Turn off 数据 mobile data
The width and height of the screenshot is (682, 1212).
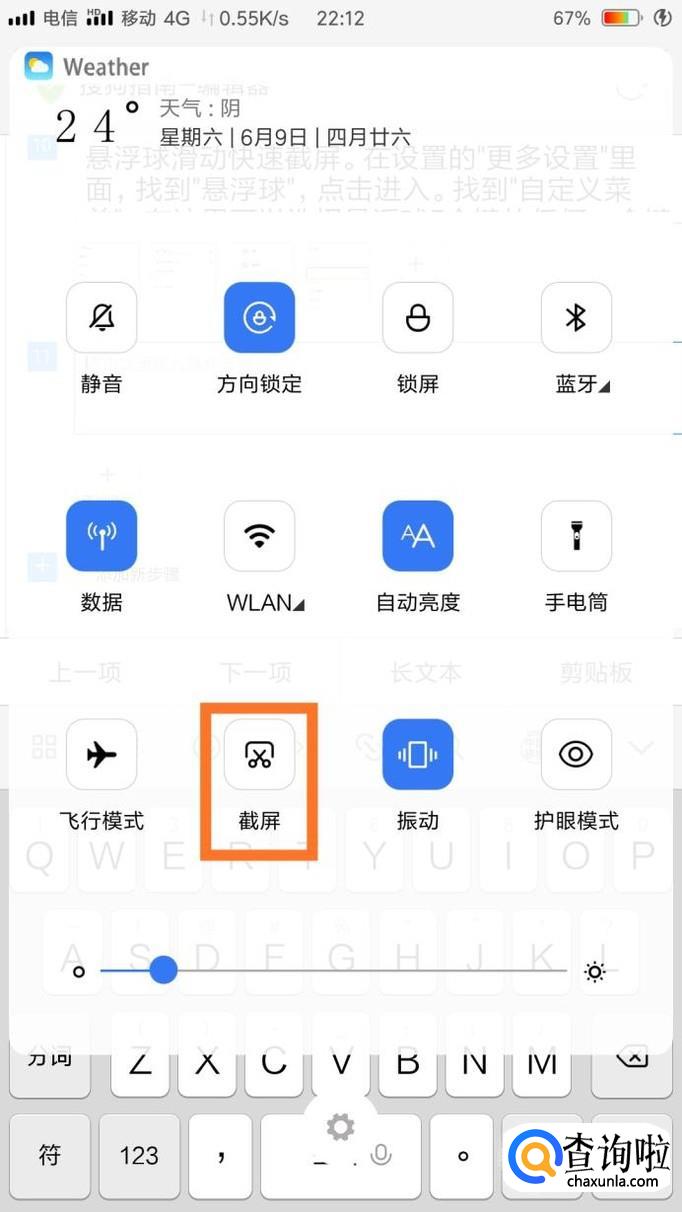point(101,536)
